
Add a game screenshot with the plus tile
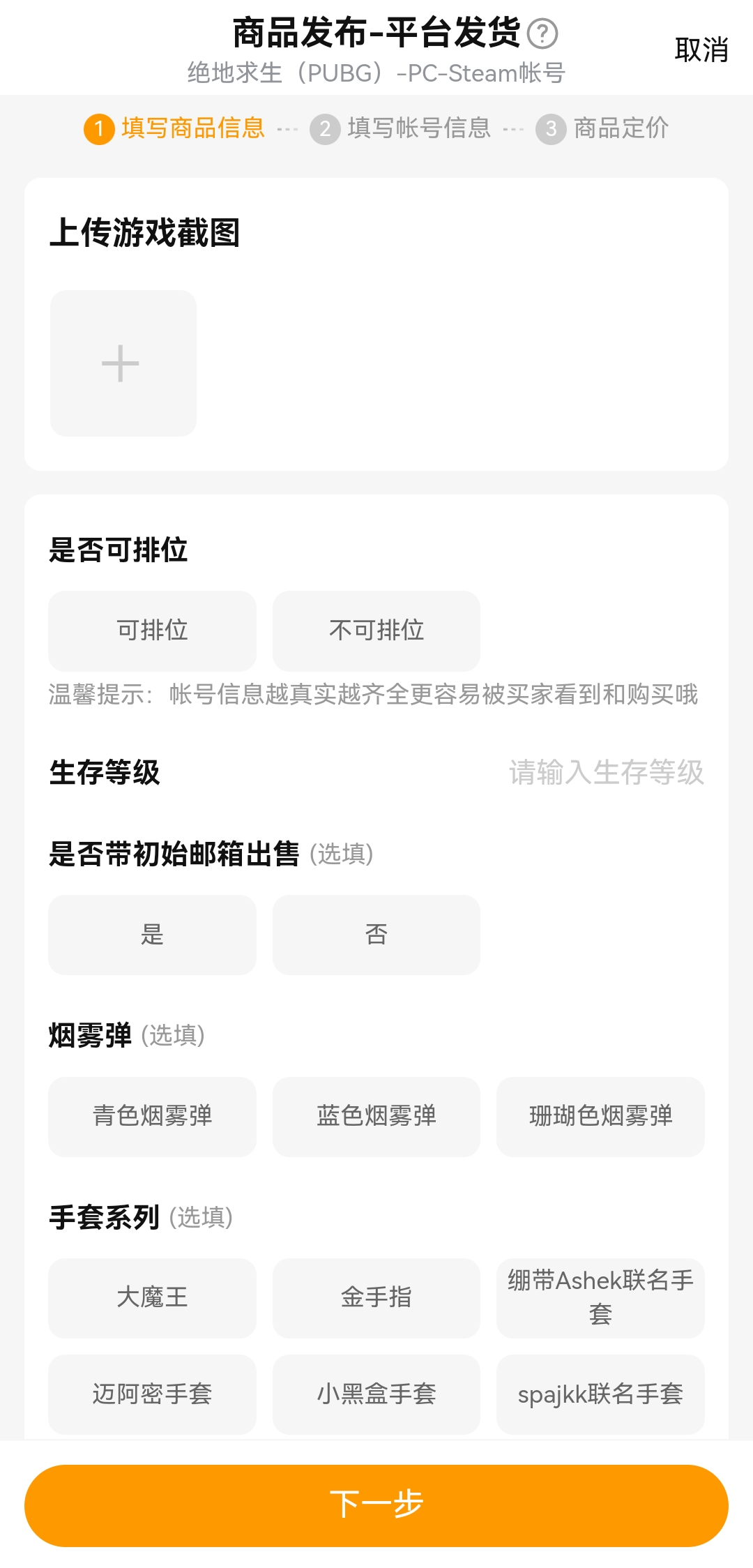pyautogui.click(x=123, y=363)
